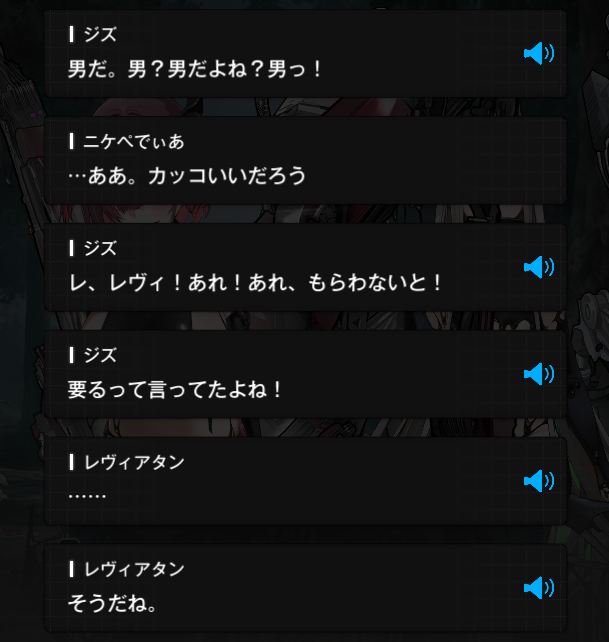609x642 pixels.
Task: Play voice for ジズ line 男だ。男？男だよね？男っ！
Action: 538,53
